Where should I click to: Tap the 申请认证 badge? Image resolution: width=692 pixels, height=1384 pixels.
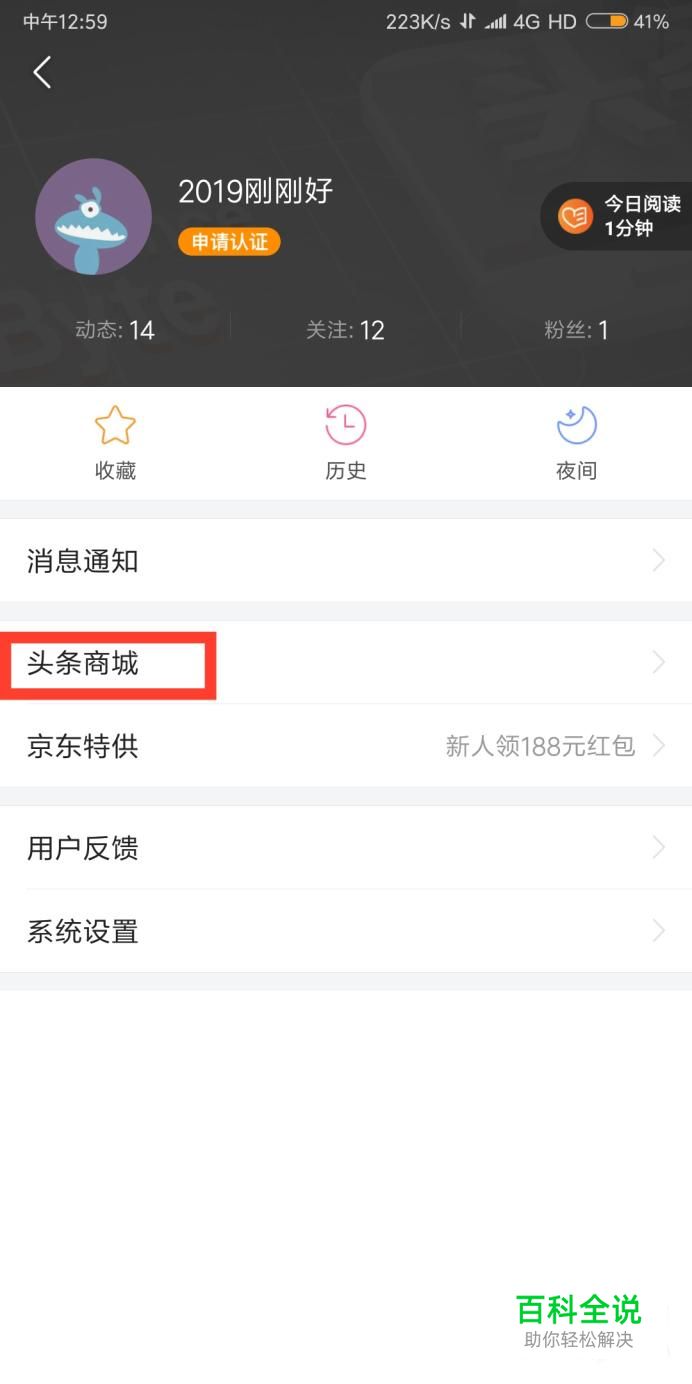pyautogui.click(x=229, y=242)
